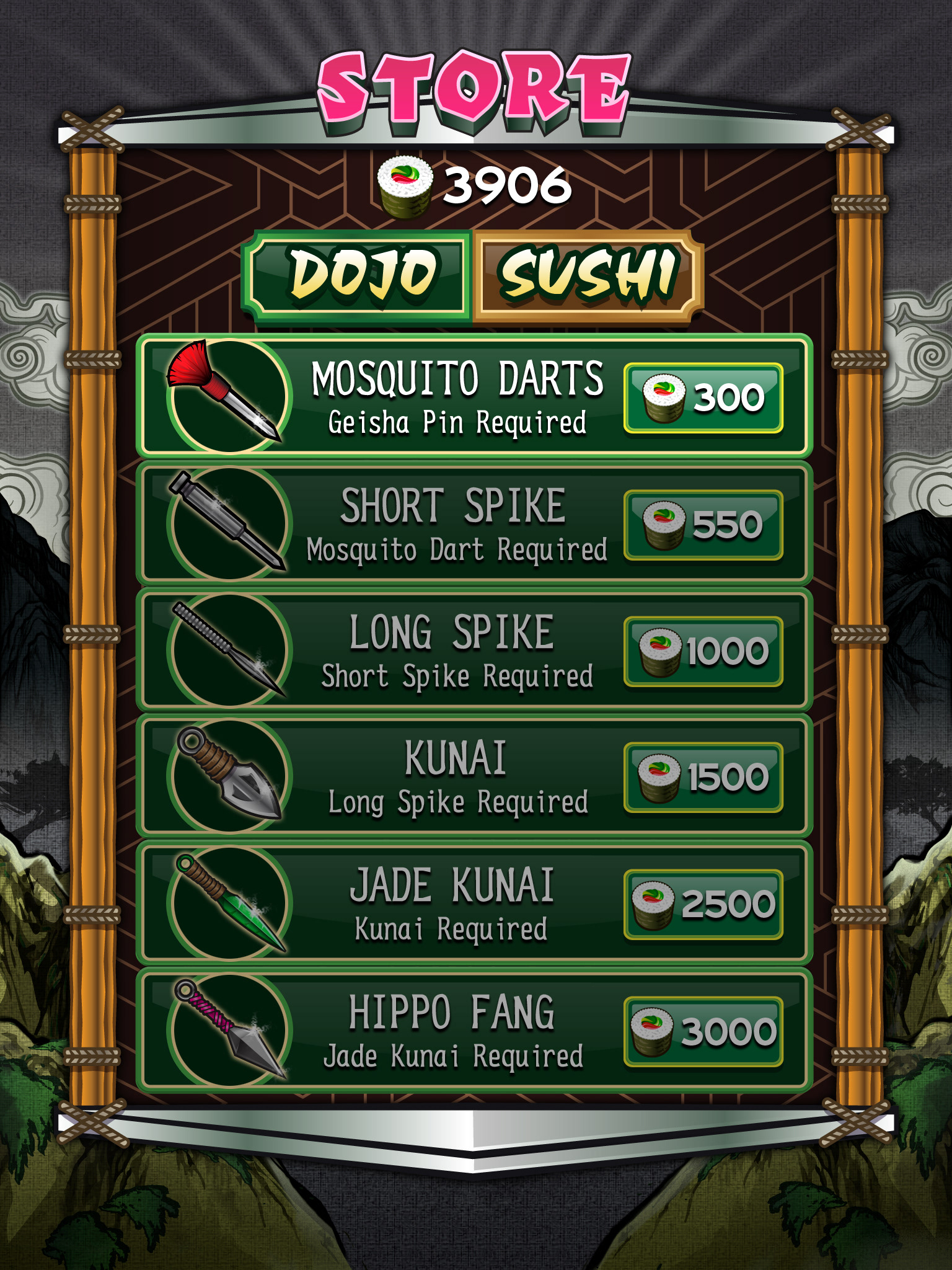Purchase Long Spike for 1000
Viewport: 952px width, 1270px height.
703,651
